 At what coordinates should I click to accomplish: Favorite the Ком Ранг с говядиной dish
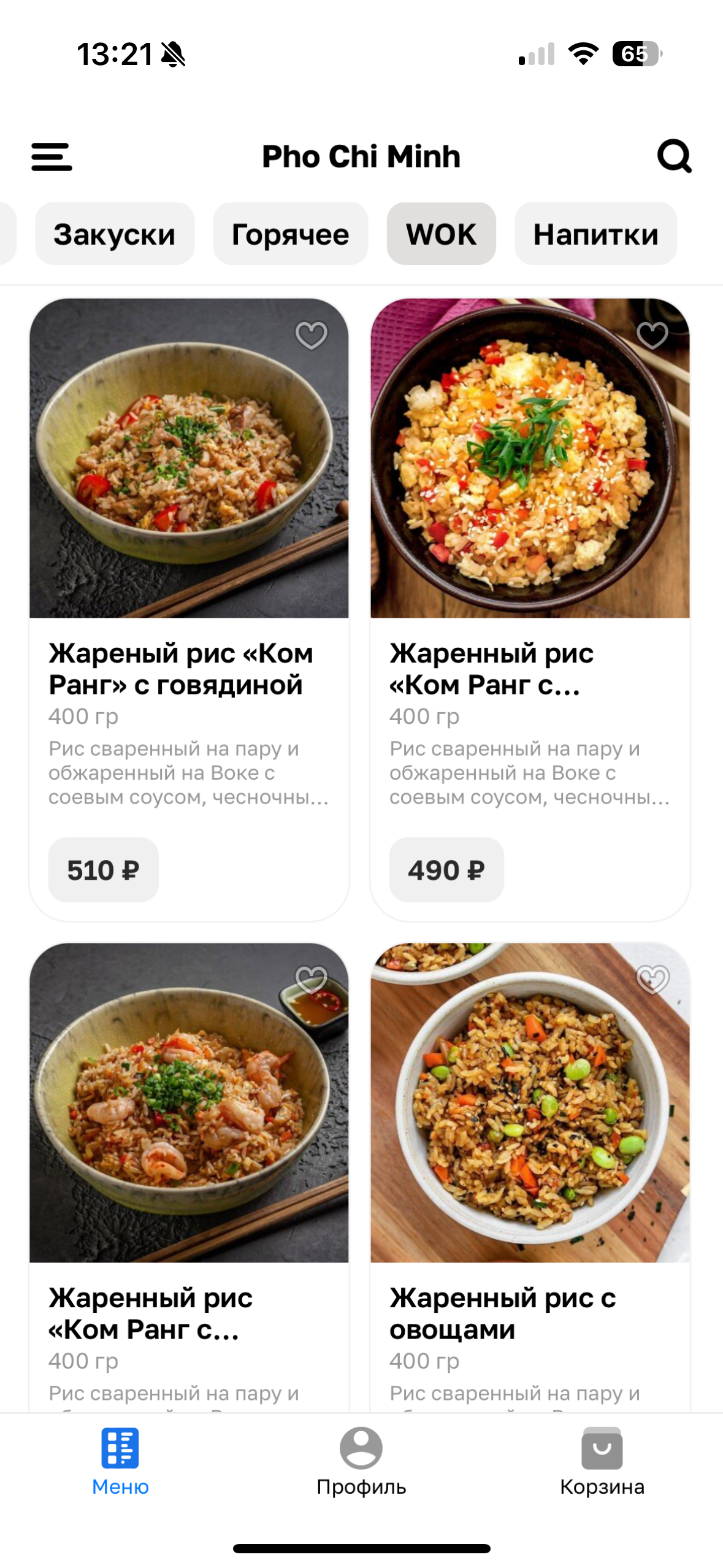(312, 336)
